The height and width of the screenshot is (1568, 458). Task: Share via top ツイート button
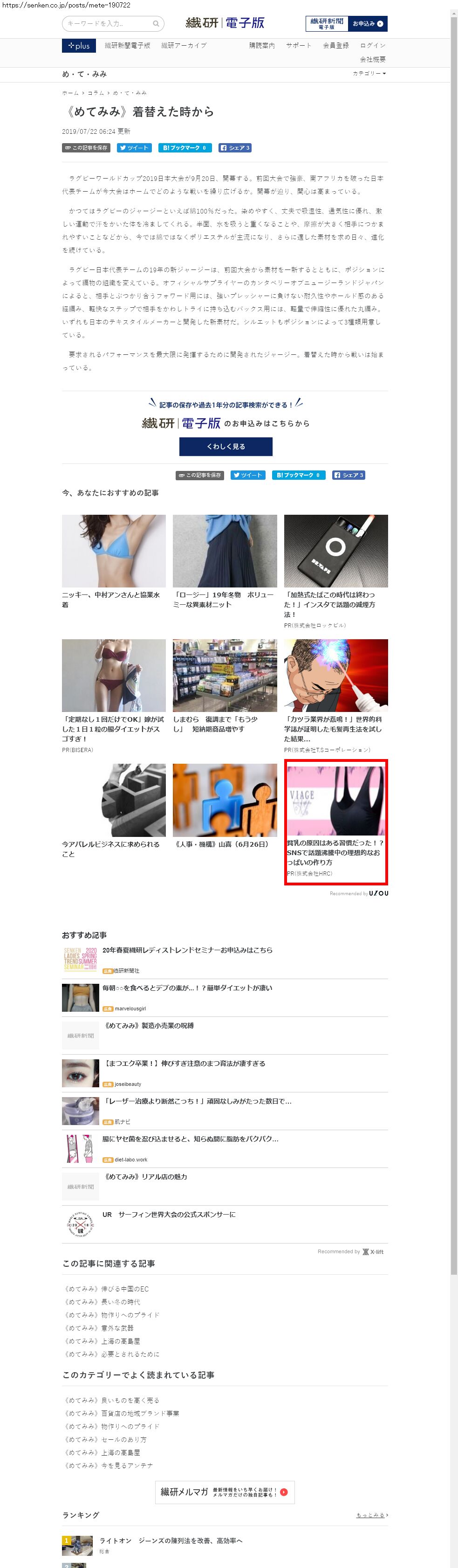click(x=134, y=148)
